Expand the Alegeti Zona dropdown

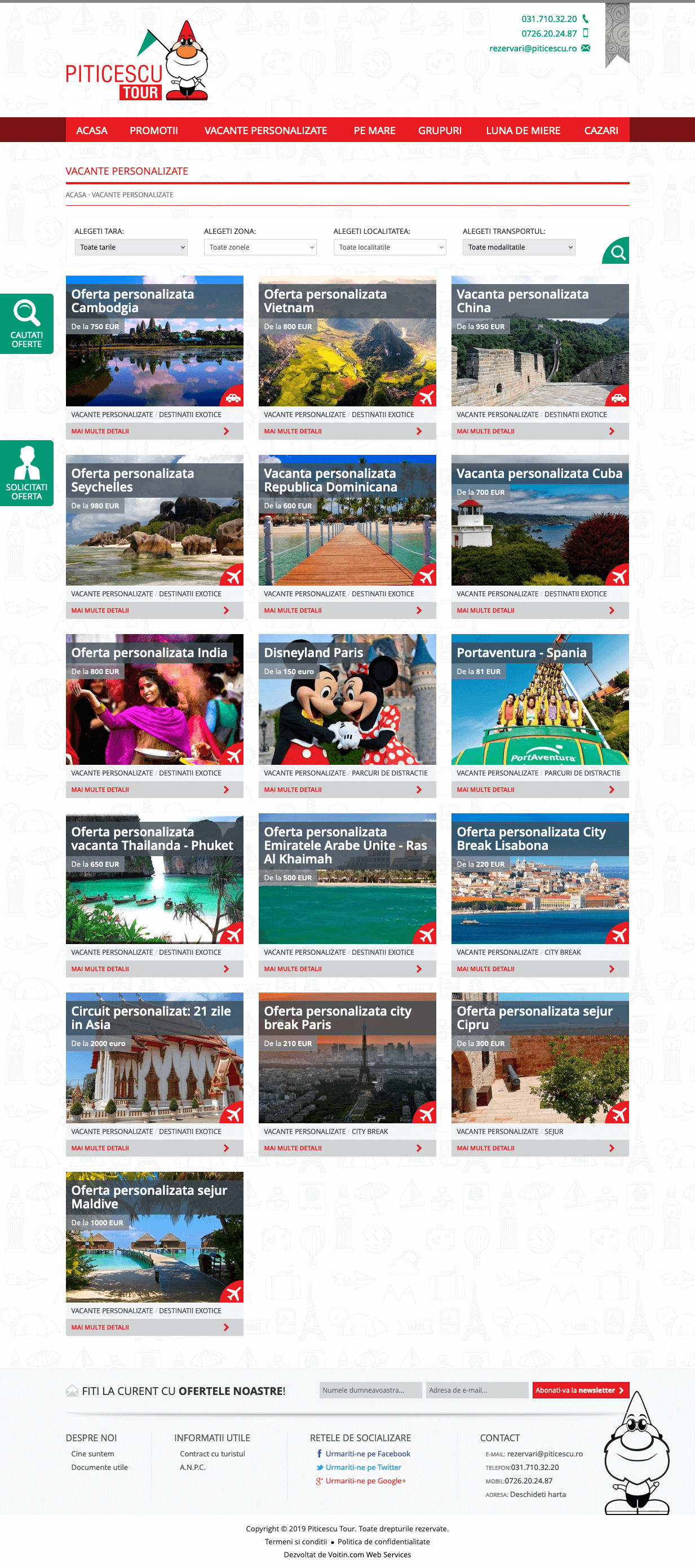260,247
